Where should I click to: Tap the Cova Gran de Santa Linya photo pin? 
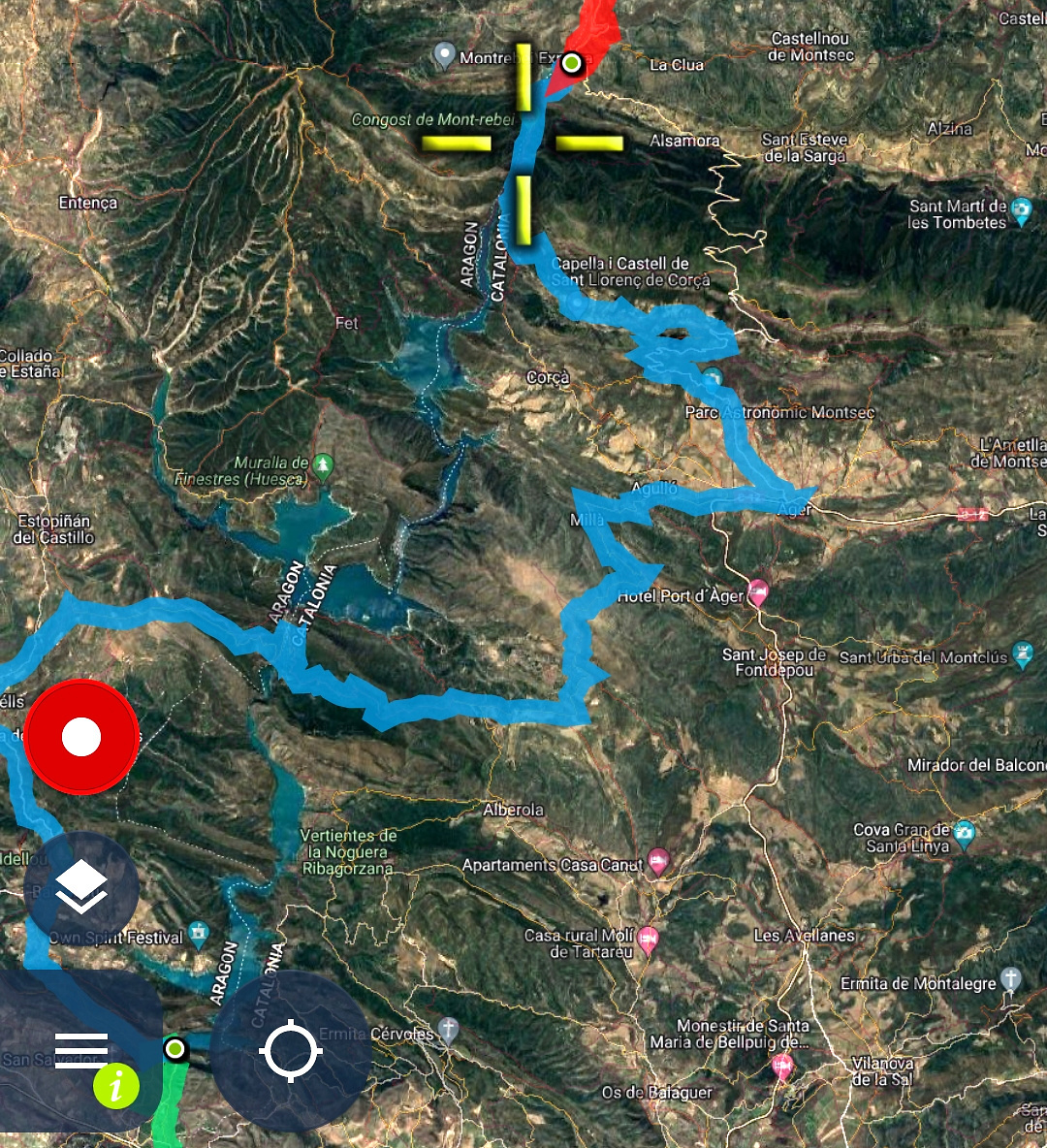click(x=964, y=832)
